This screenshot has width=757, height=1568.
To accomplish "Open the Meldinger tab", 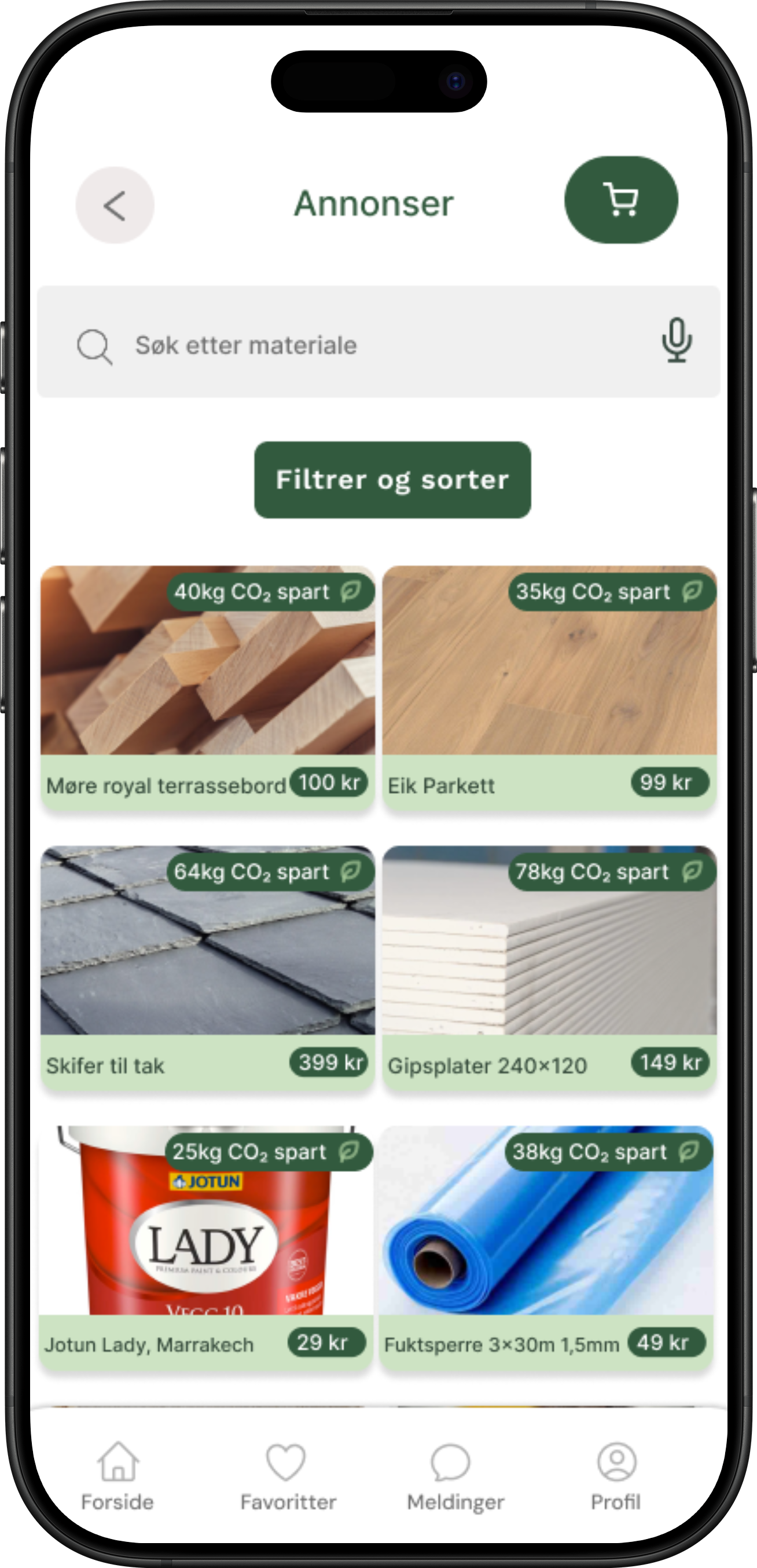I will click(455, 1476).
